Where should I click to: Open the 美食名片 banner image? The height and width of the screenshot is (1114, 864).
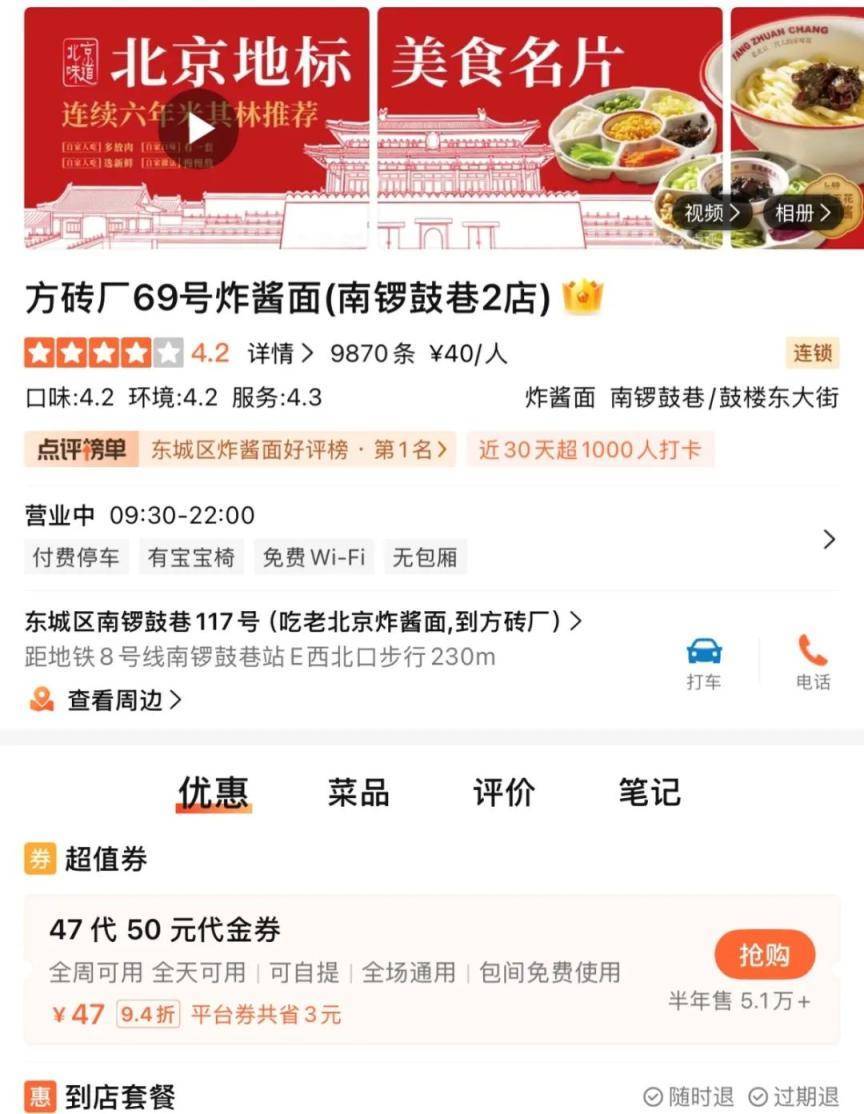(548, 128)
